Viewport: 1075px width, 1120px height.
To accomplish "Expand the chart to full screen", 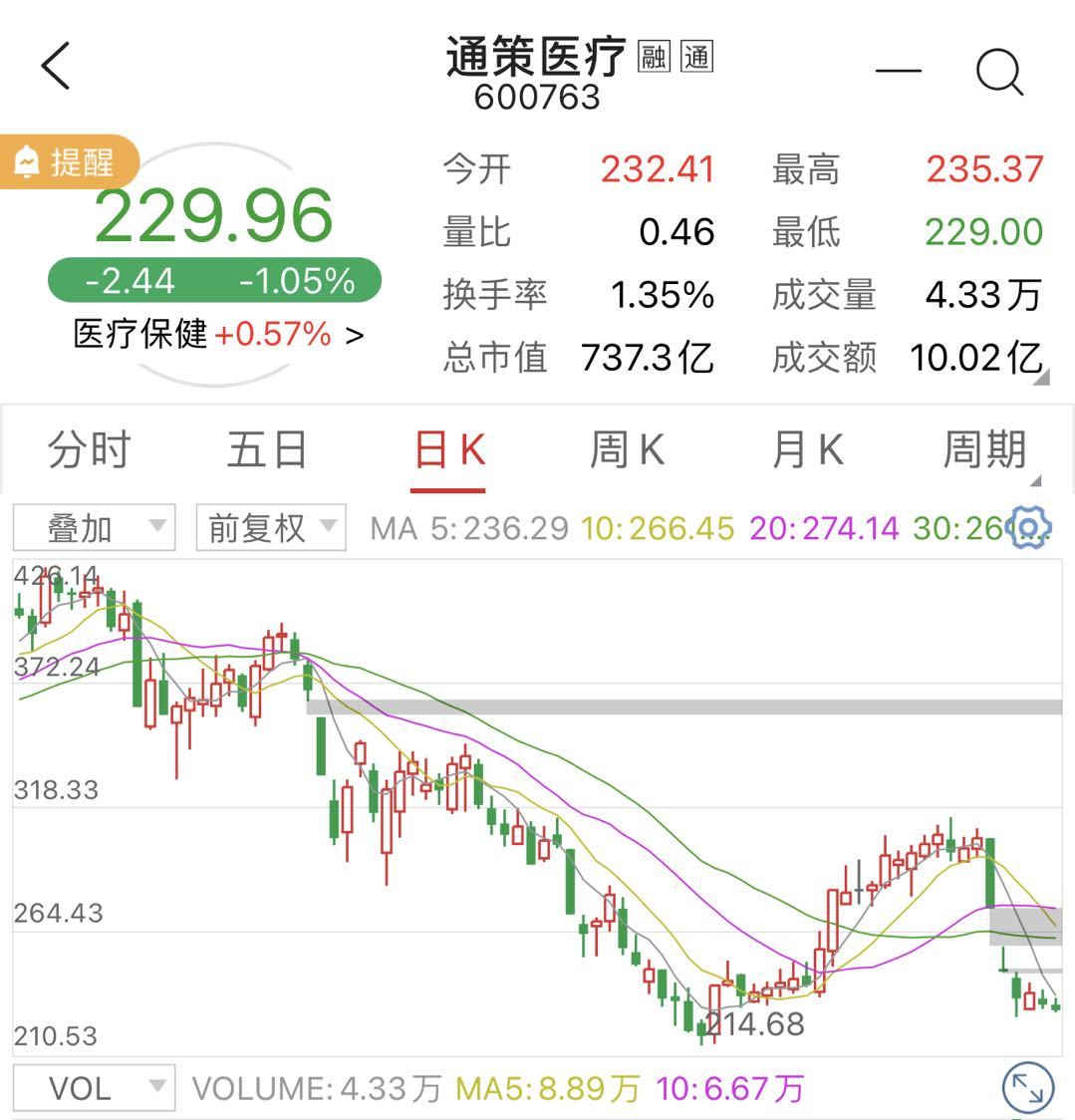I will pos(1027,1087).
